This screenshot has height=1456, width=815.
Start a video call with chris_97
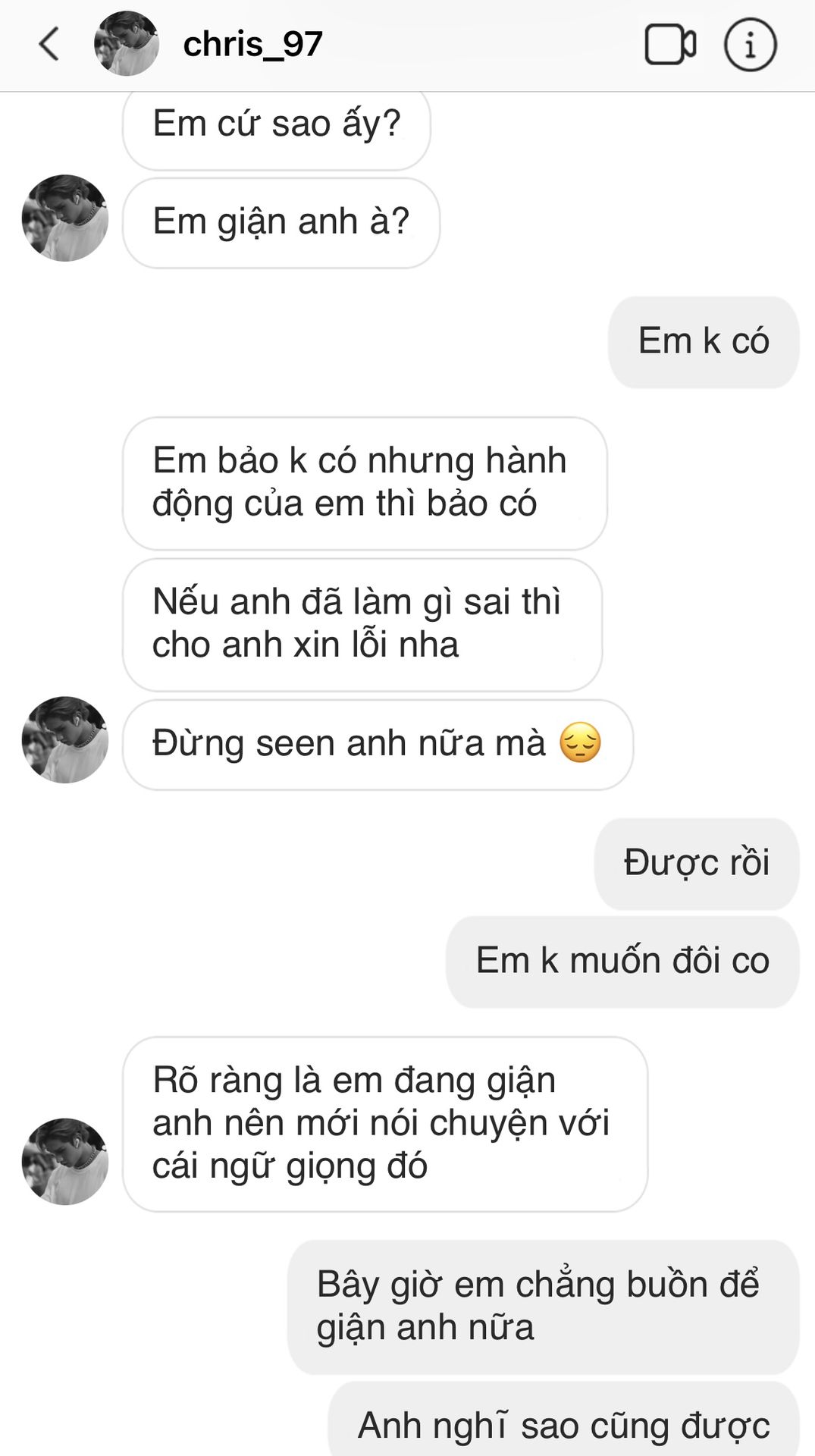670,45
